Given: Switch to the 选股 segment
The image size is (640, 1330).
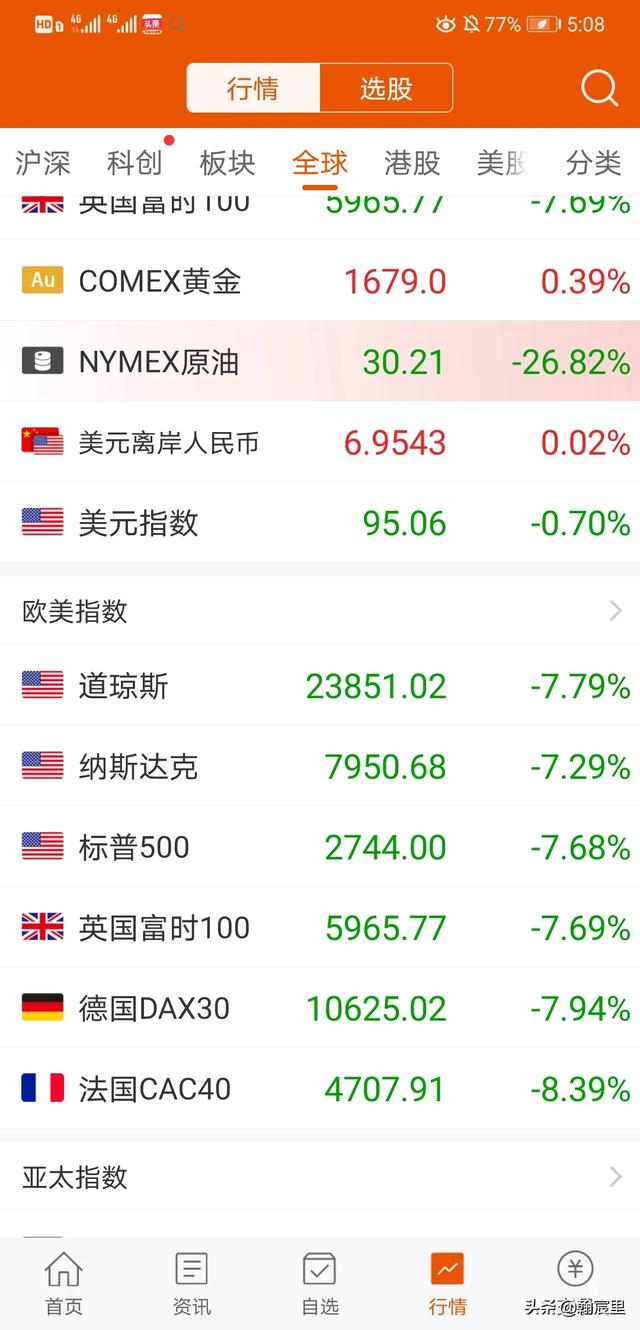Looking at the screenshot, I should point(386,89).
